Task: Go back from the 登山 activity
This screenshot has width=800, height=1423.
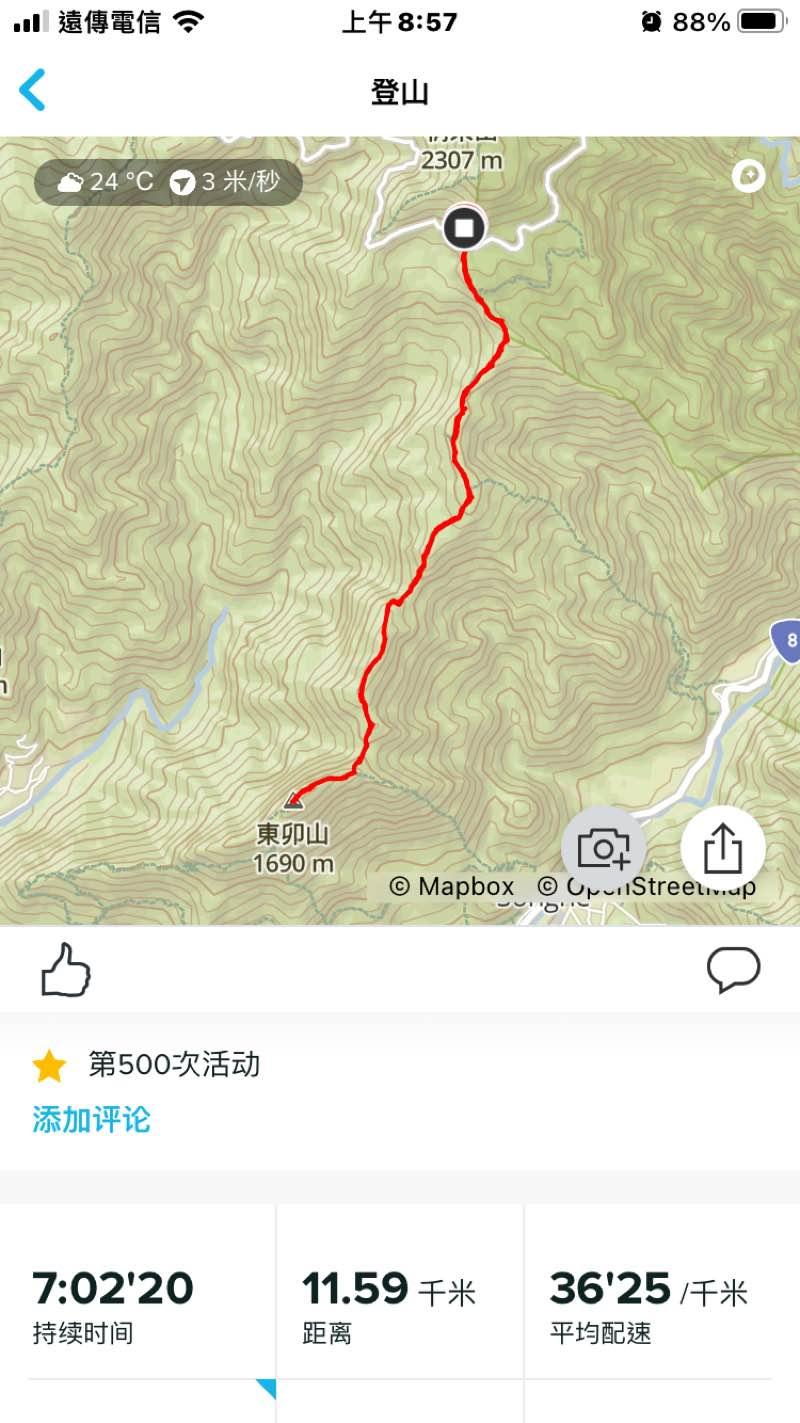Action: pyautogui.click(x=33, y=90)
